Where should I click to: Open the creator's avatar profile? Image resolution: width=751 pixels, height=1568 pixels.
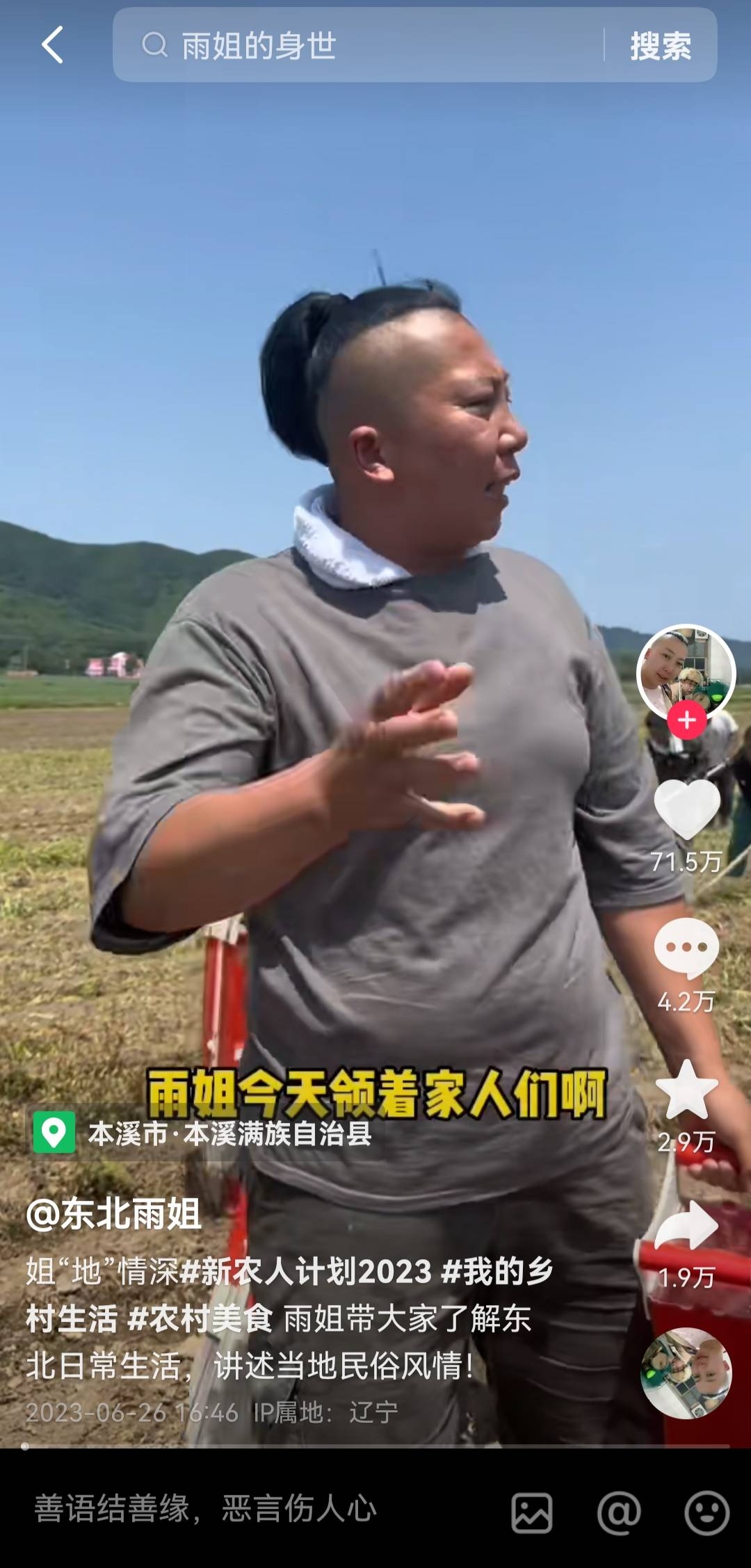686,672
